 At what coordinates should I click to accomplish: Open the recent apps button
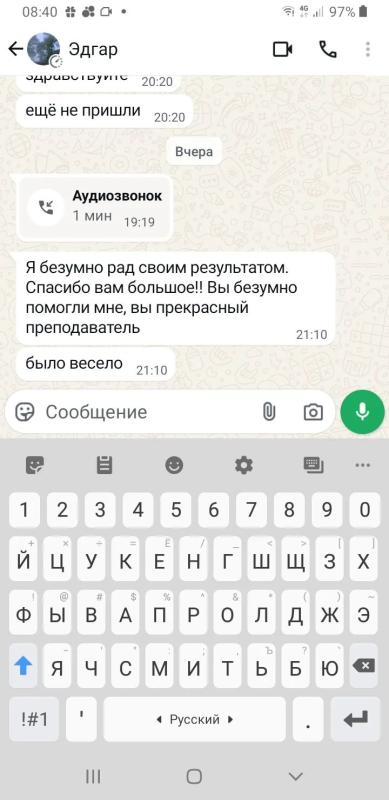(93, 777)
